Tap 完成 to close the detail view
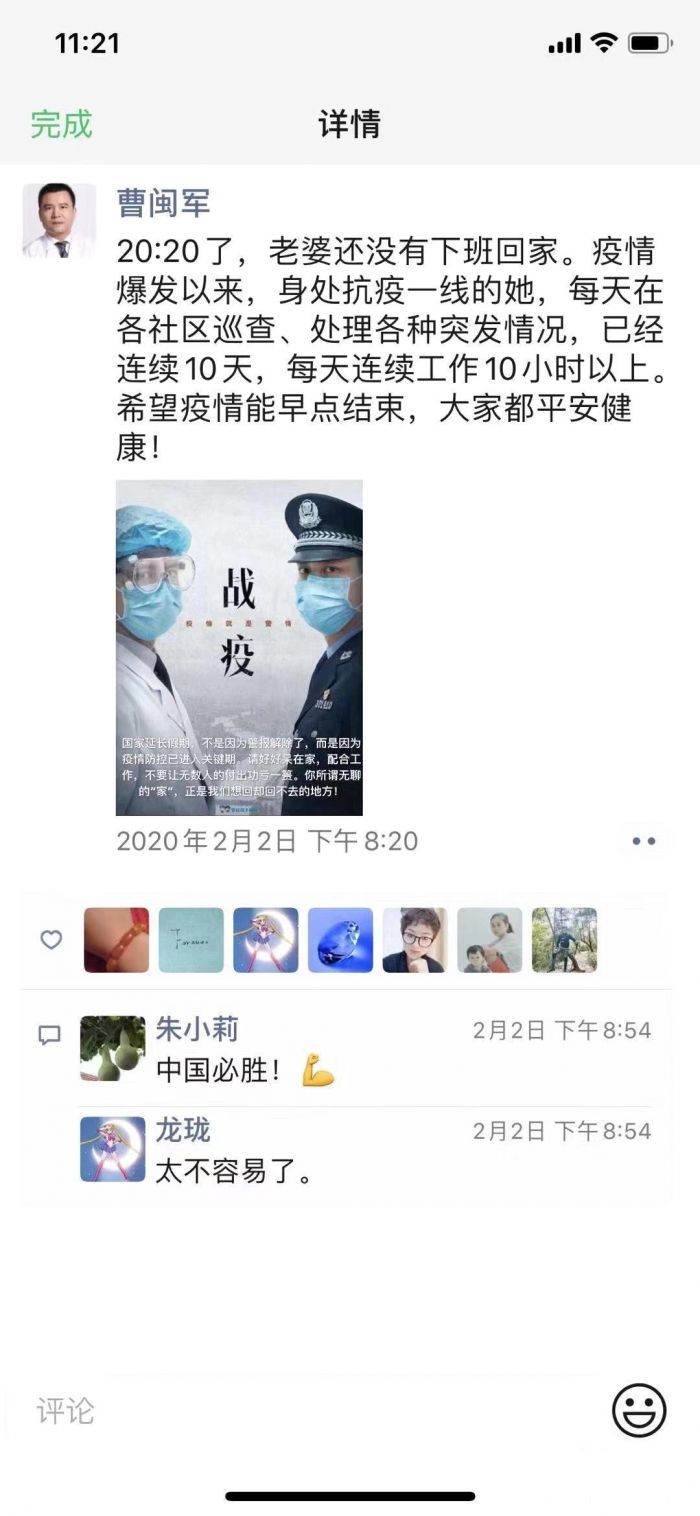Screen dimensions: 700x1516 [61, 124]
